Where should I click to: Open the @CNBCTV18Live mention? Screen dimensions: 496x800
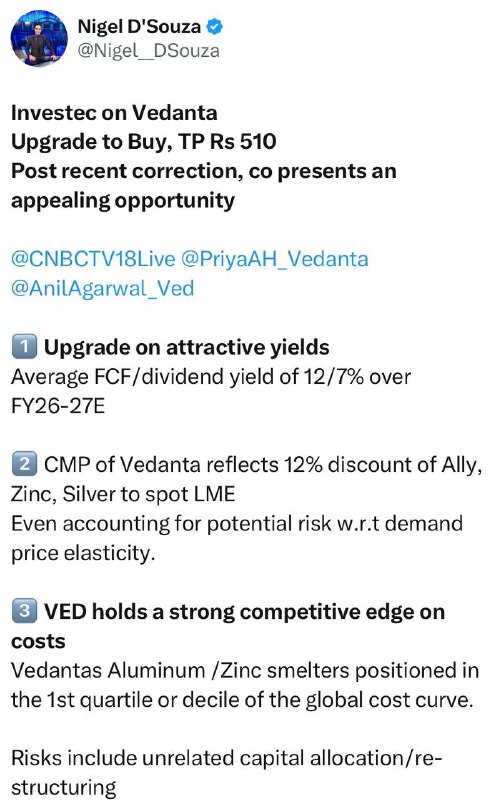pyautogui.click(x=93, y=259)
